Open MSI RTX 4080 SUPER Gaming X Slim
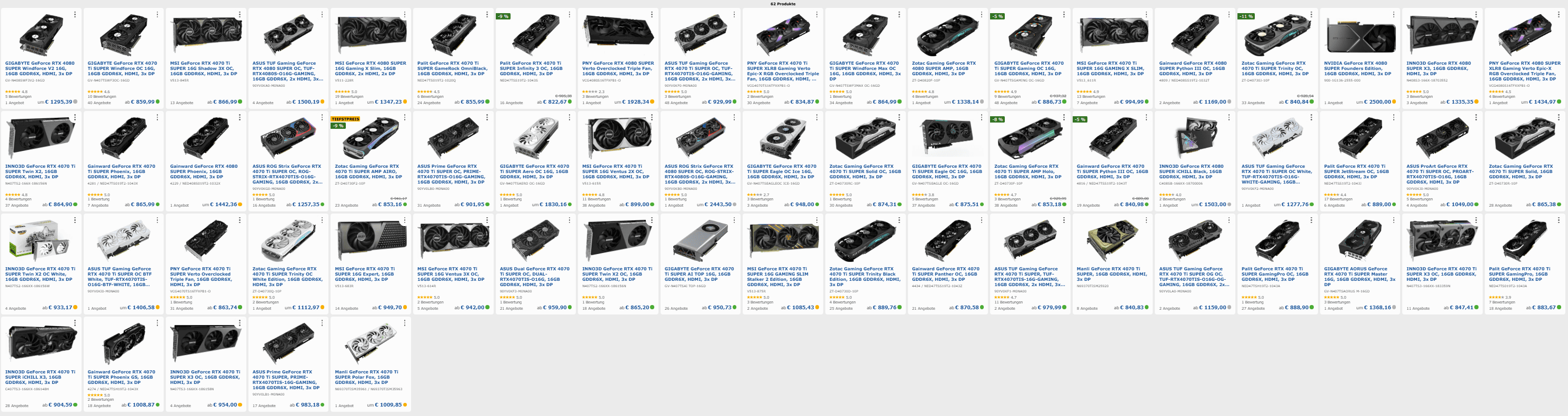The image size is (1568, 416). (369, 68)
